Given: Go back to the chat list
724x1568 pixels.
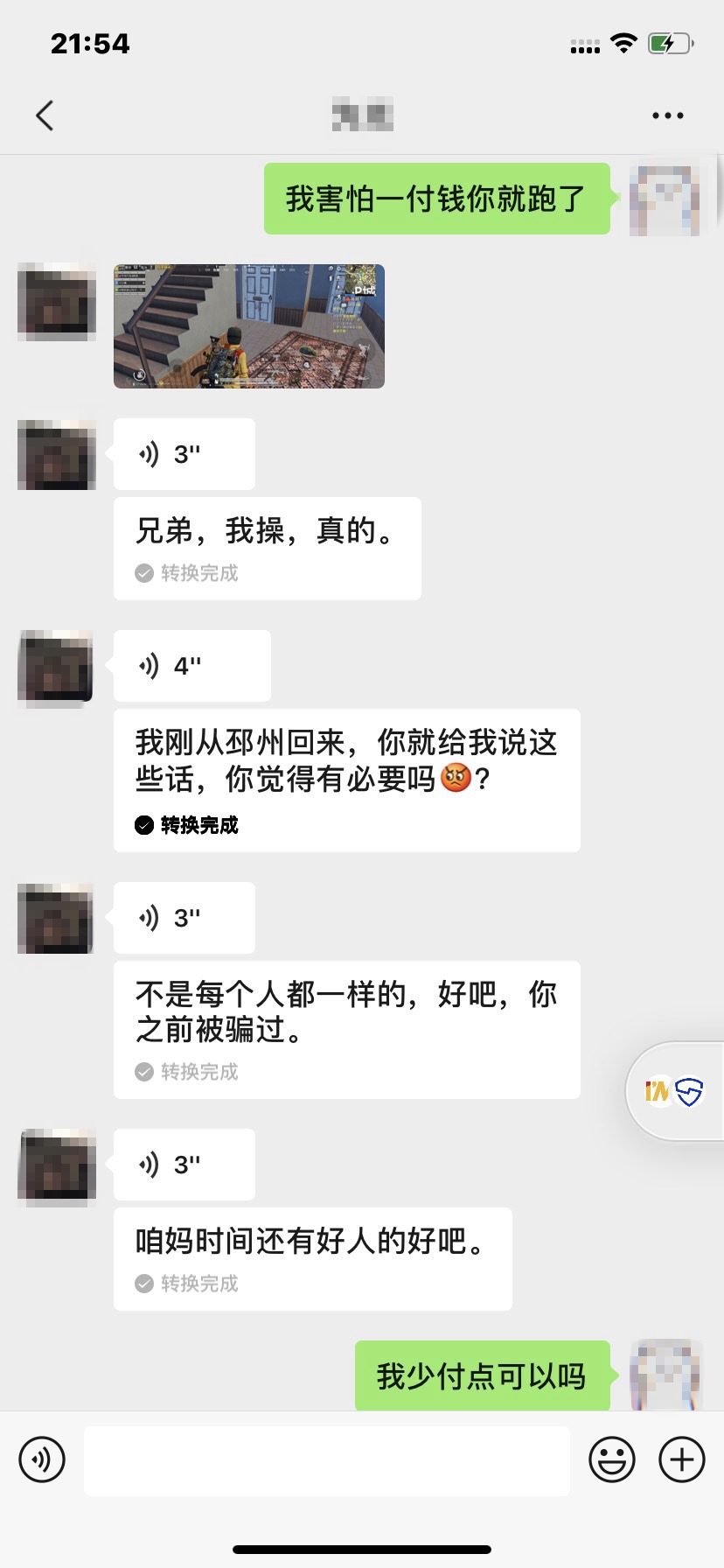Looking at the screenshot, I should coord(45,115).
